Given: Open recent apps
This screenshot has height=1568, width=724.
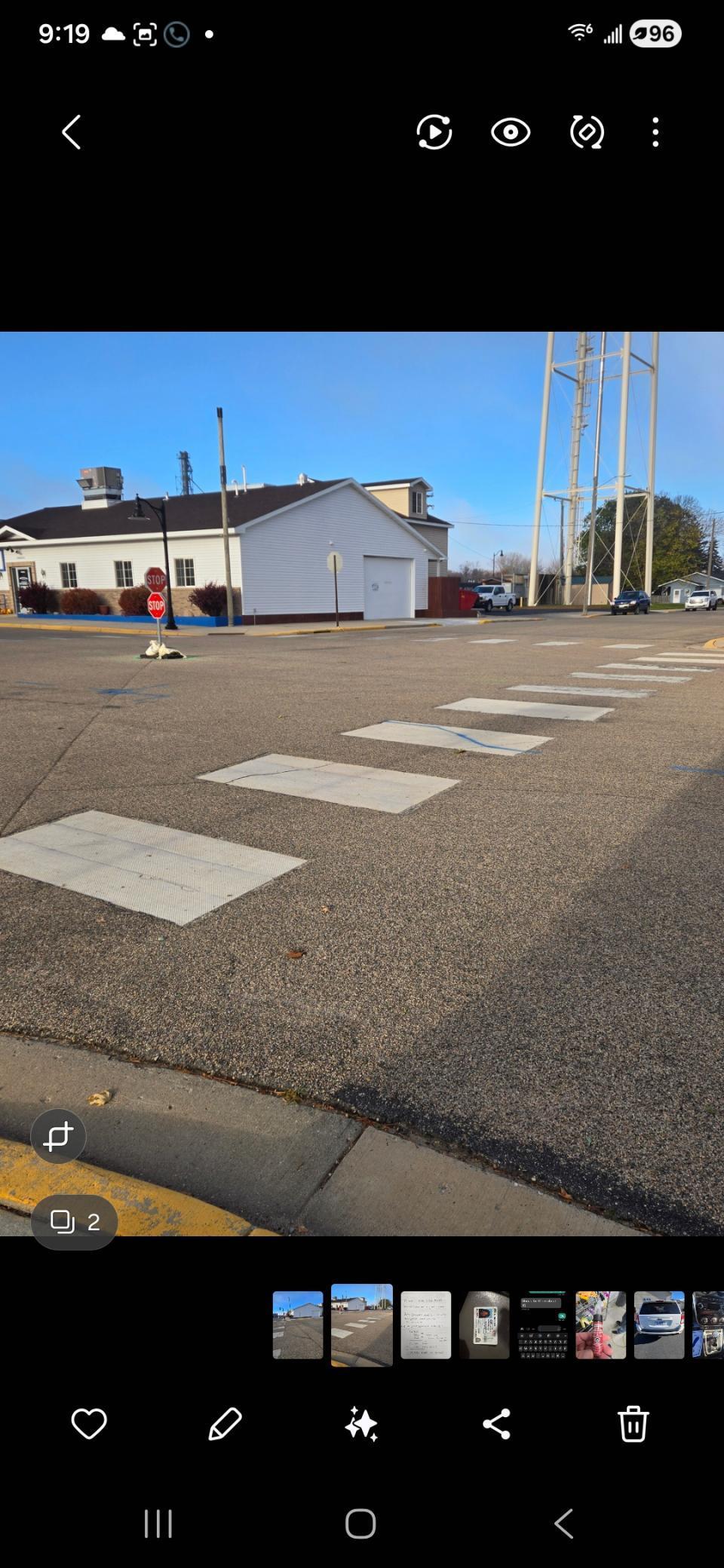Looking at the screenshot, I should (158, 1524).
